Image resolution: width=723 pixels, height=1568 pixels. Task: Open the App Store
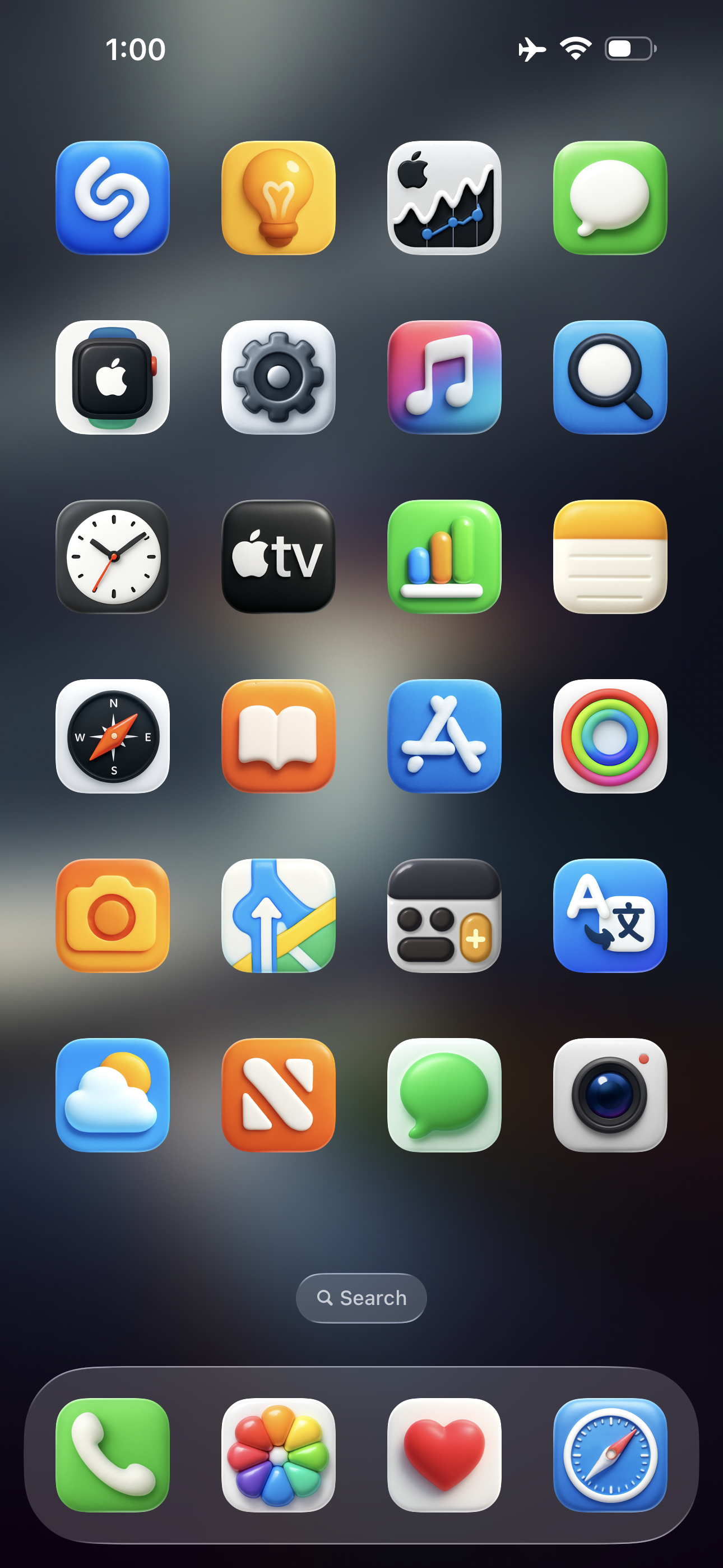pyautogui.click(x=444, y=736)
